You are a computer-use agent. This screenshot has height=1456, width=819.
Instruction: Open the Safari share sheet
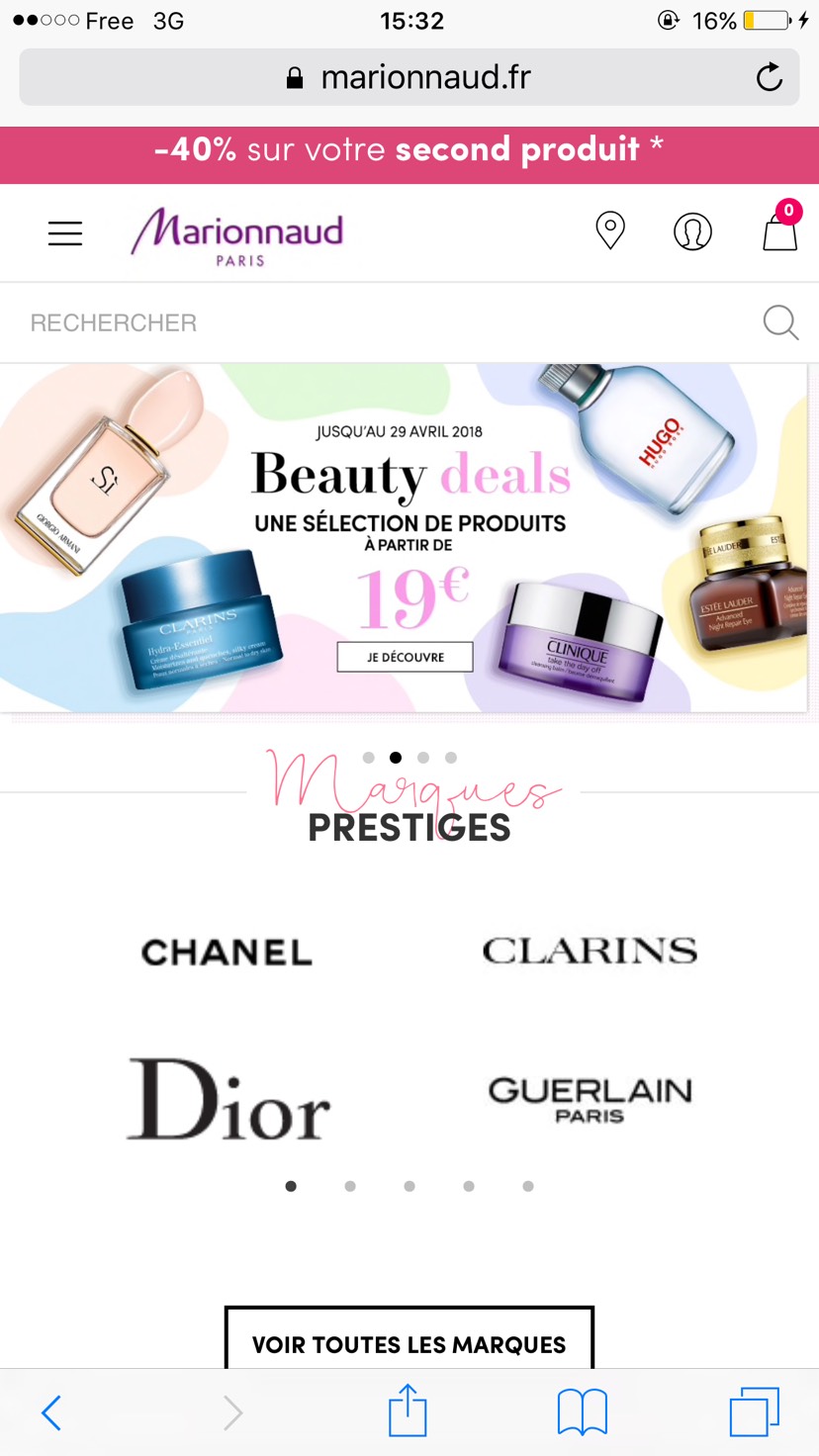tap(408, 1410)
